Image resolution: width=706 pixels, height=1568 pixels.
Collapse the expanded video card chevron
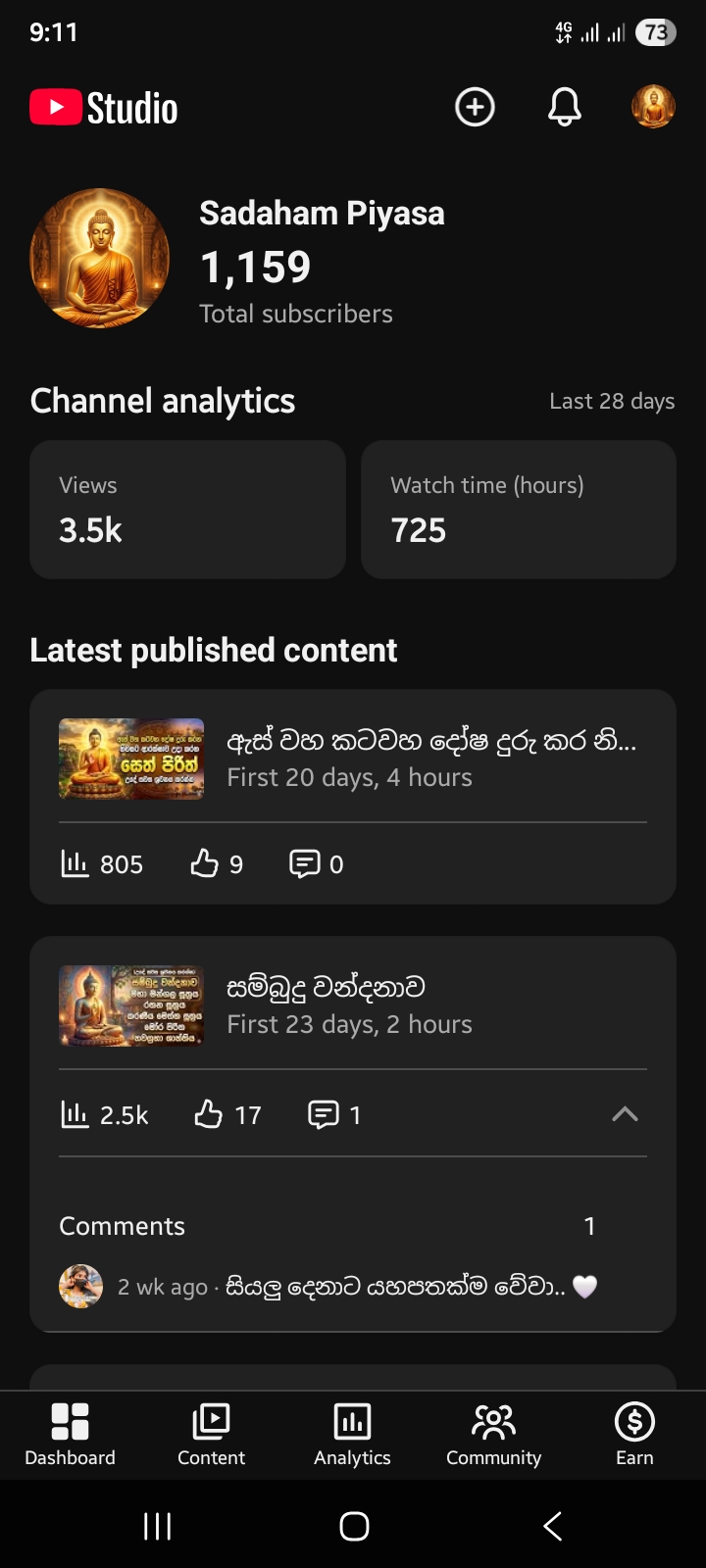click(625, 1114)
